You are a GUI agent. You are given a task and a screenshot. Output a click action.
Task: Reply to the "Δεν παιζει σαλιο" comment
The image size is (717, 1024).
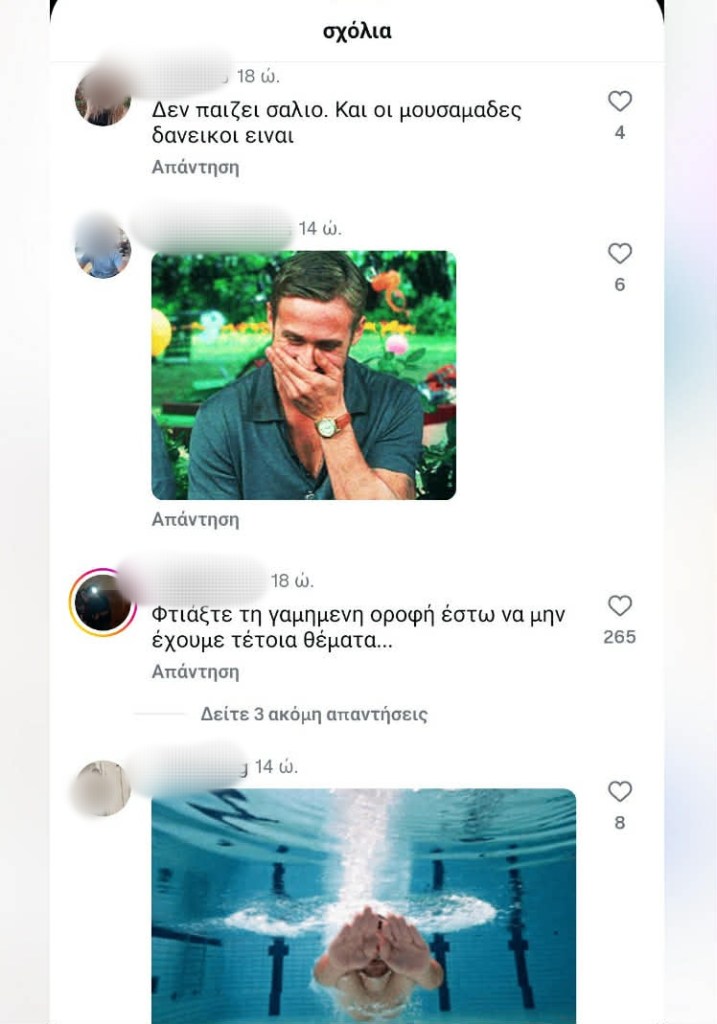195,167
